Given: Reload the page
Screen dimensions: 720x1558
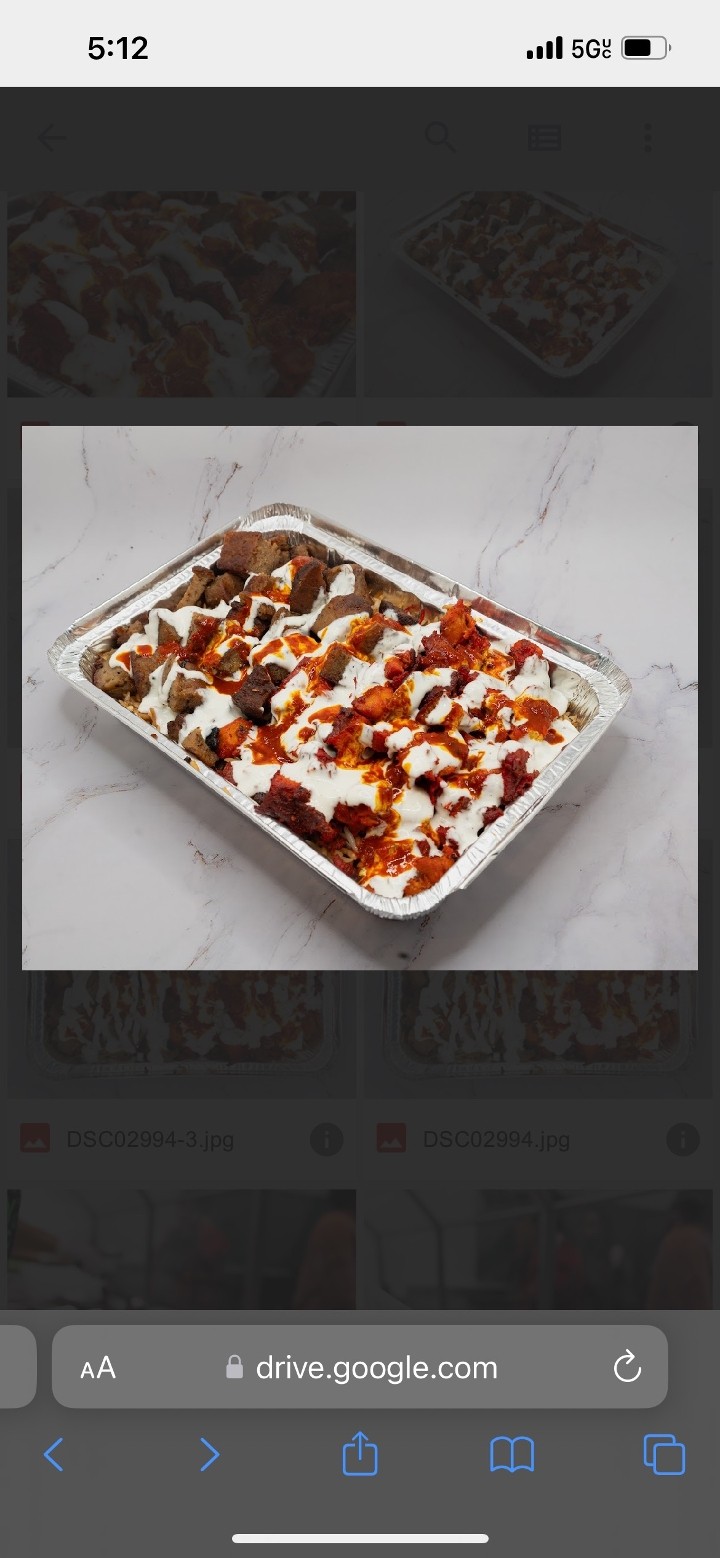Looking at the screenshot, I should [627, 1367].
